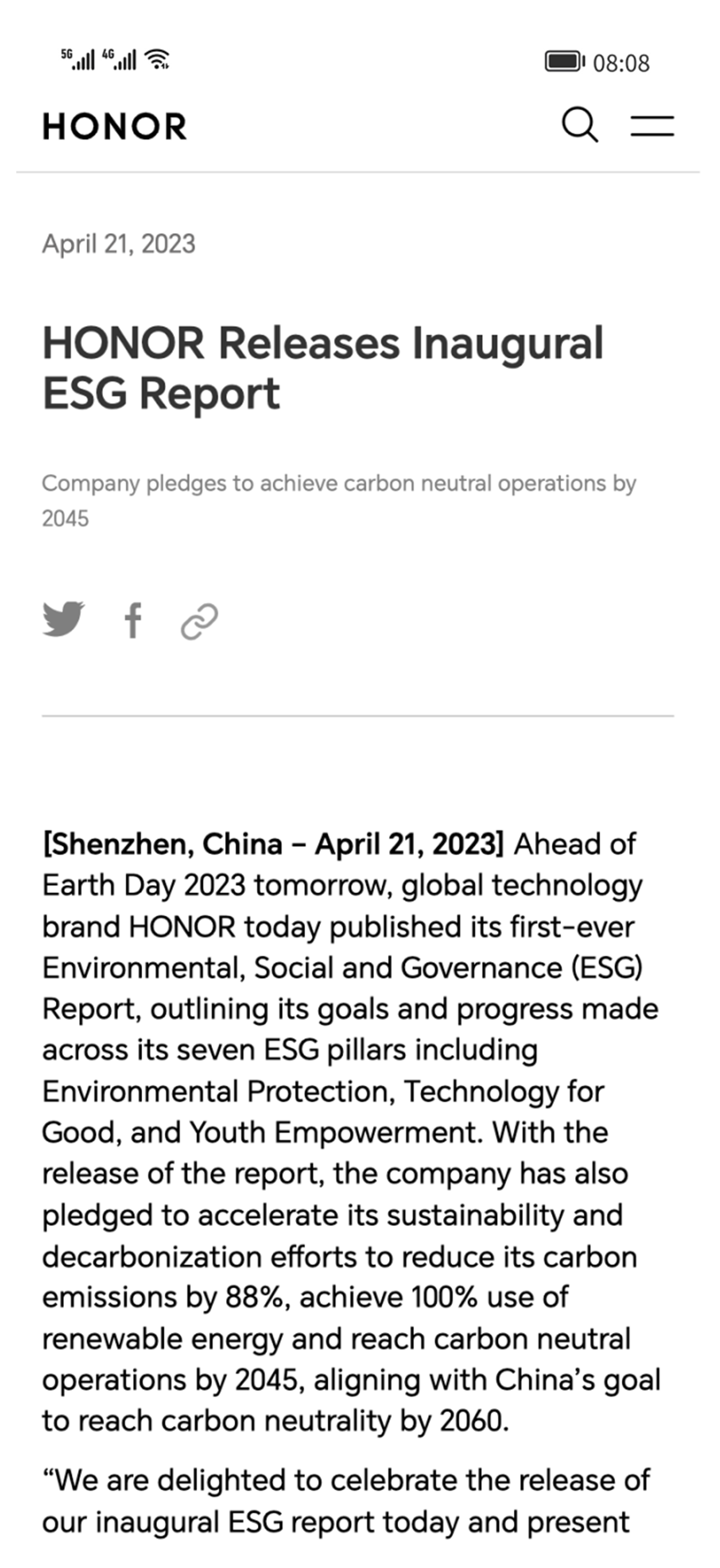
Task: Open the search magnifier icon
Action: pyautogui.click(x=579, y=125)
